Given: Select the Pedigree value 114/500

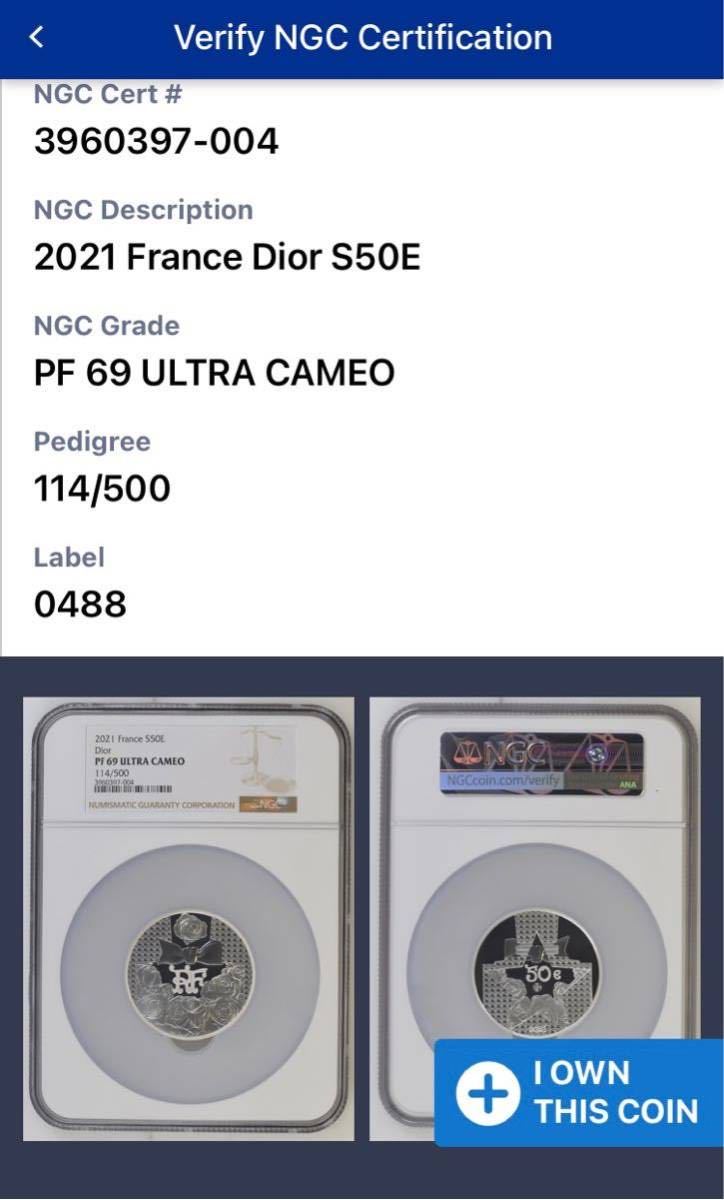Looking at the screenshot, I should pos(100,488).
